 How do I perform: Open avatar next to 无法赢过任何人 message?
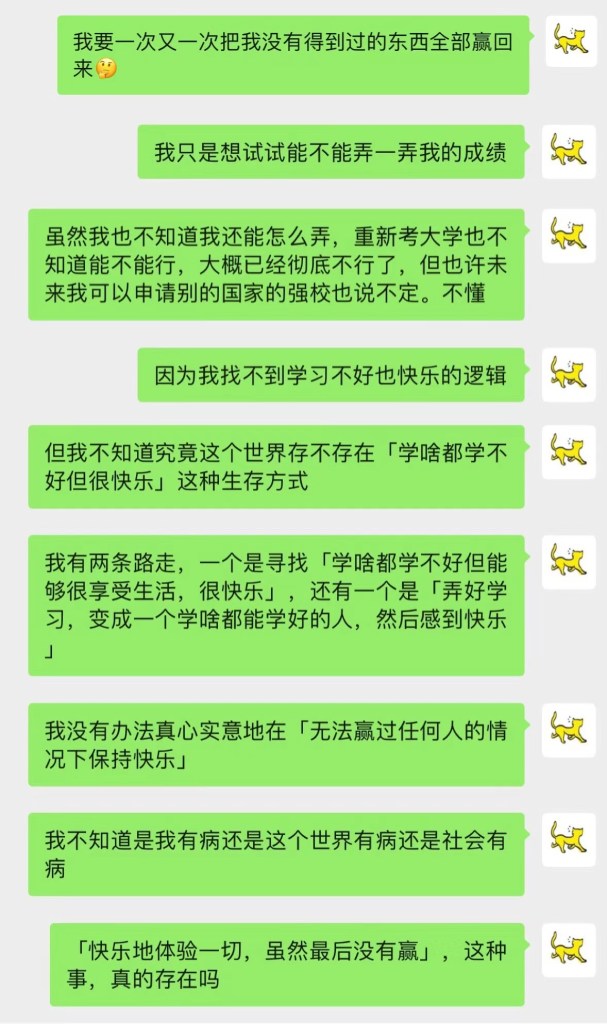(x=568, y=730)
